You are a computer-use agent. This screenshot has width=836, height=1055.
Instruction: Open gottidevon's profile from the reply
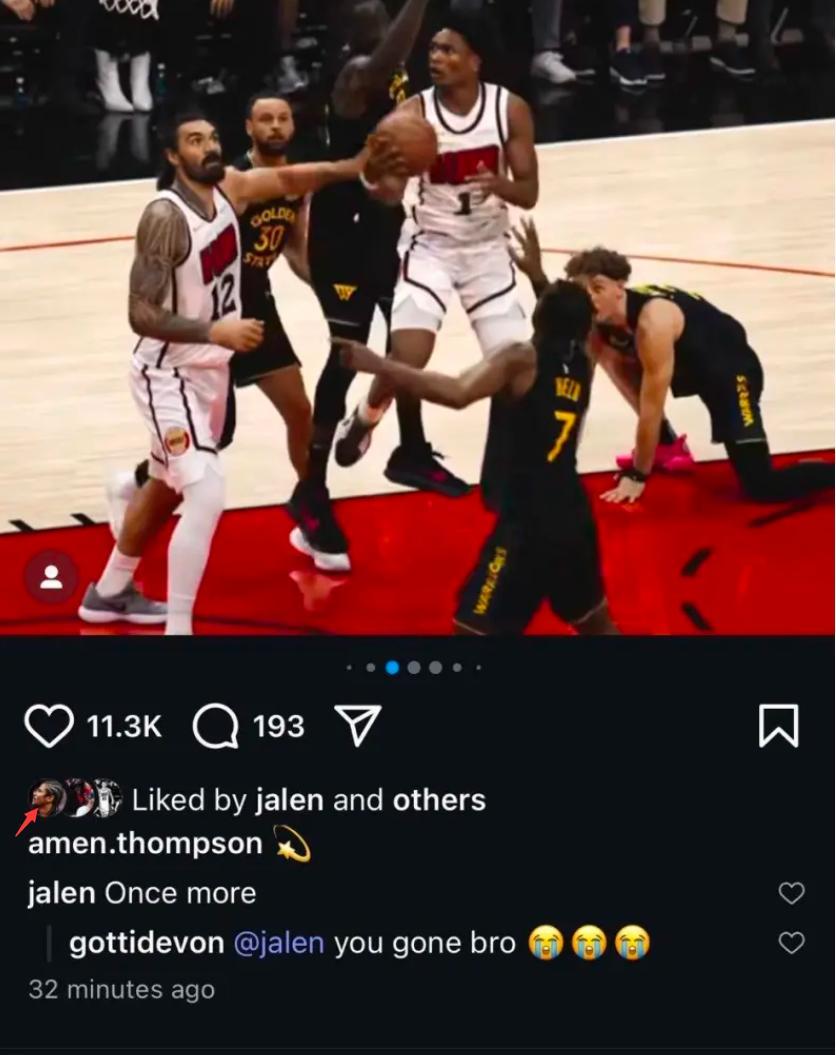coord(146,943)
